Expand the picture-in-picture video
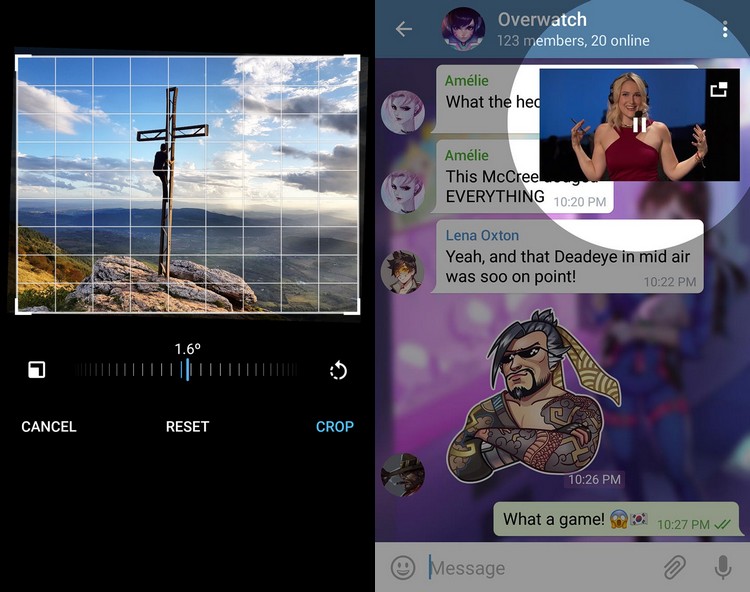Viewport: 750px width, 592px height. click(x=718, y=90)
